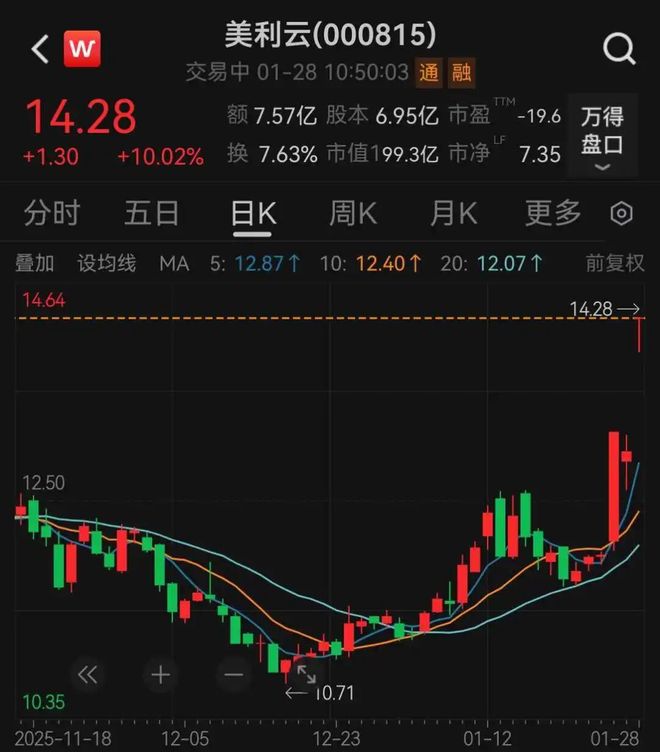Switch to the 分时 chart tab
Image resolution: width=660 pixels, height=752 pixels.
pos(52,213)
